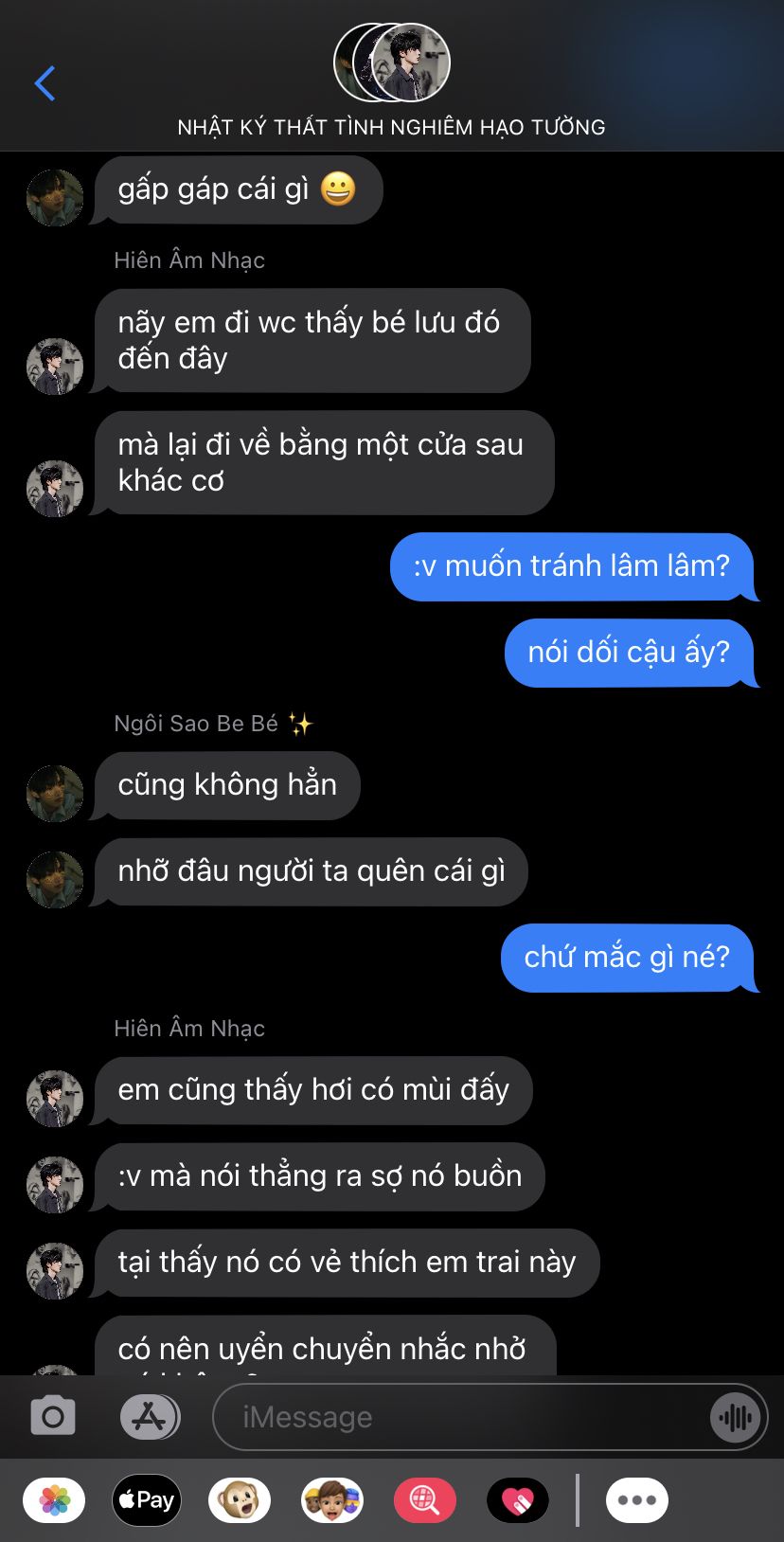Viewport: 784px width, 1542px height.
Task: Open the #images search app
Action: (x=425, y=1500)
